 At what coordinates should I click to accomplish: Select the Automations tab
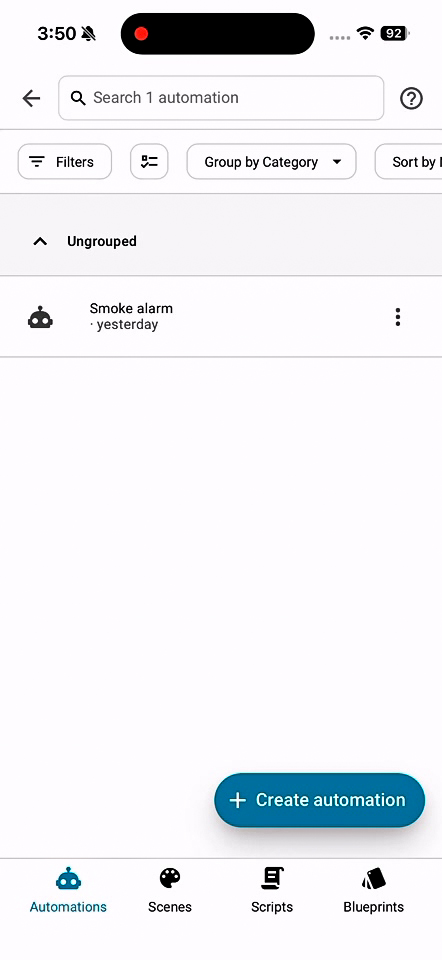click(68, 891)
